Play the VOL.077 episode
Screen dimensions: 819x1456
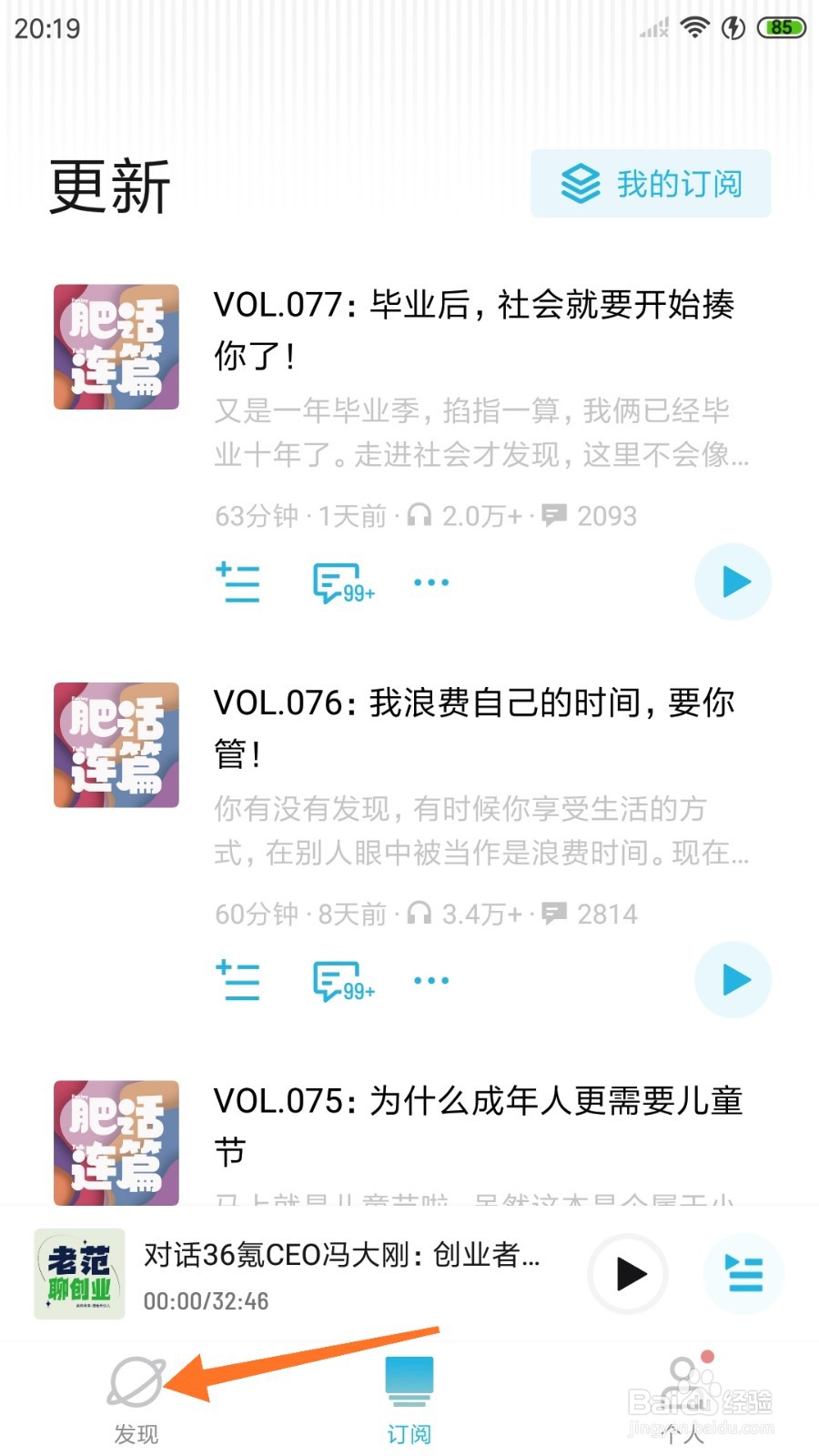click(x=733, y=581)
